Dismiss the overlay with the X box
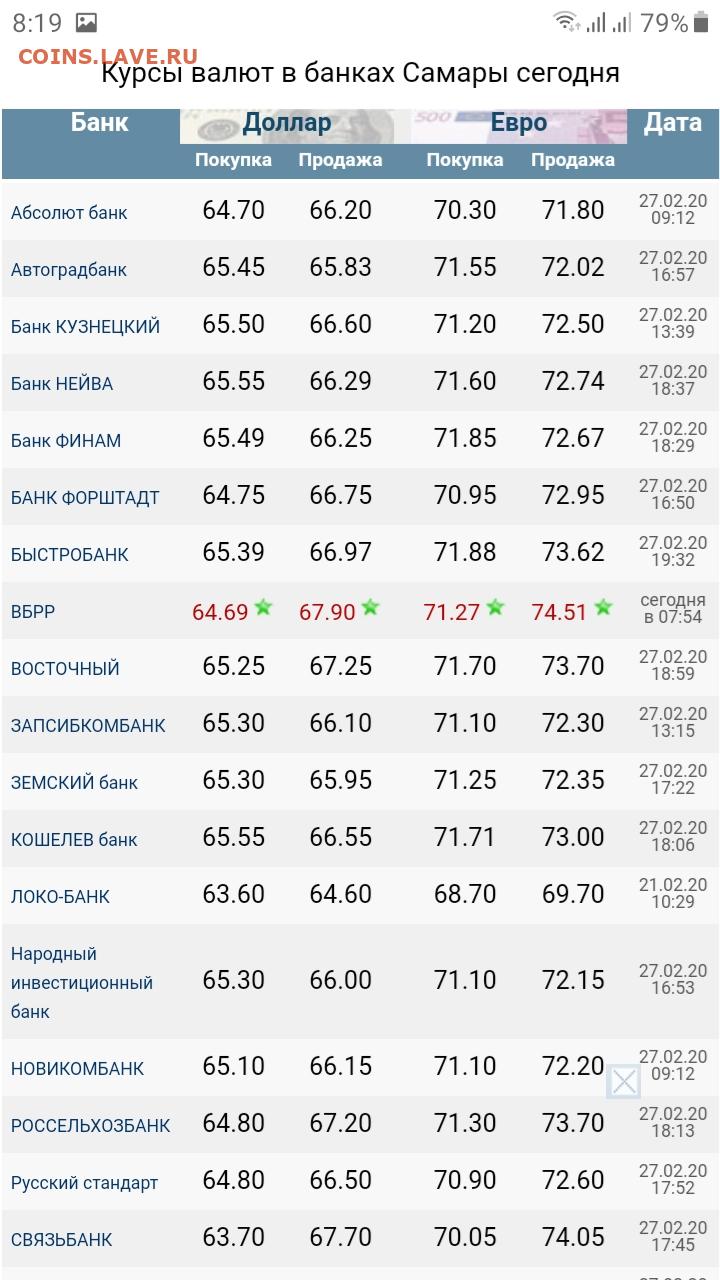Viewport: 720px width, 1280px height. pos(624,1081)
